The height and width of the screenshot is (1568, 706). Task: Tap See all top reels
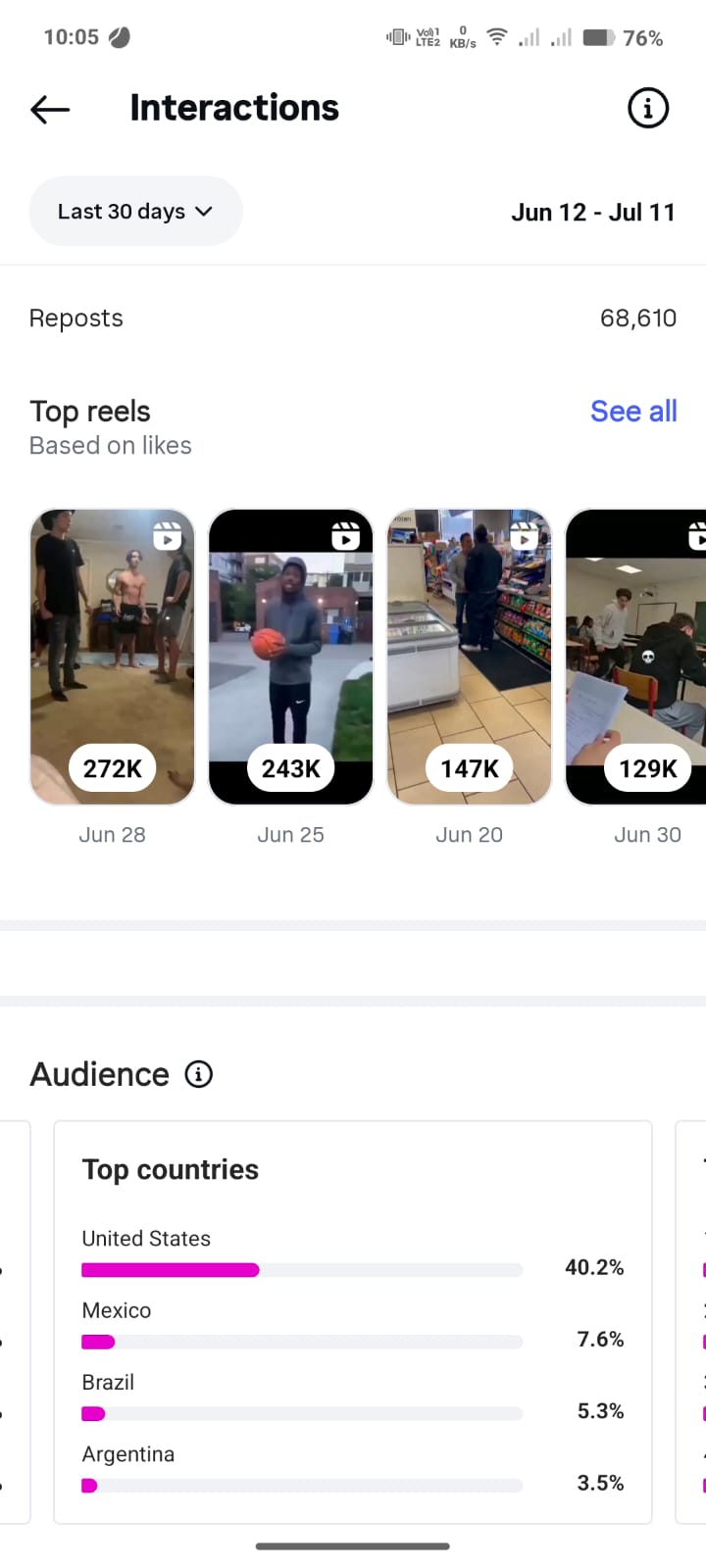633,412
